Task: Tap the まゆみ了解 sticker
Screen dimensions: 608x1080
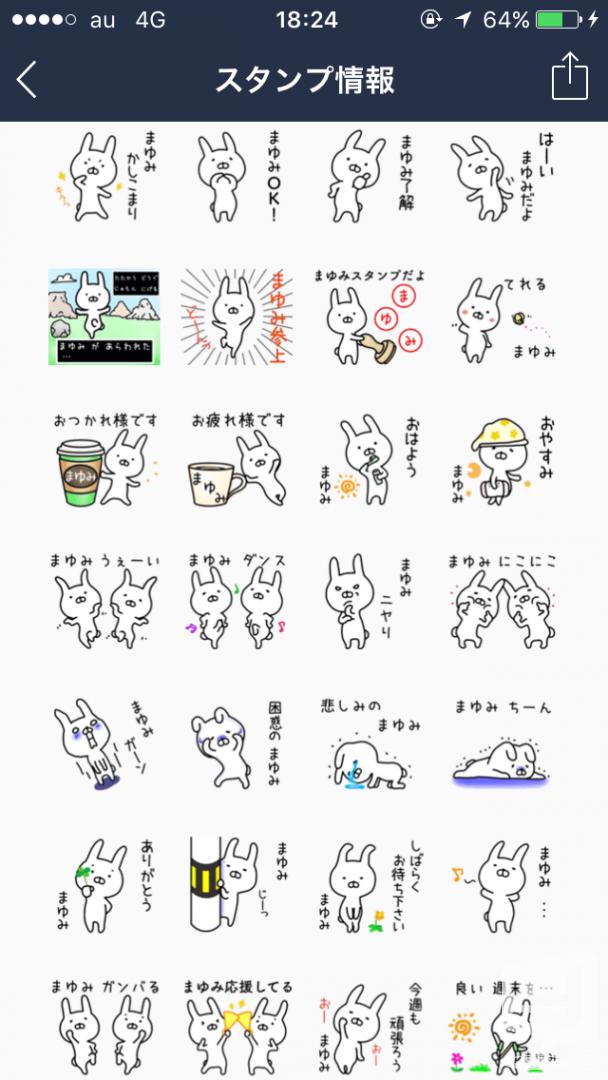Action: (370, 175)
